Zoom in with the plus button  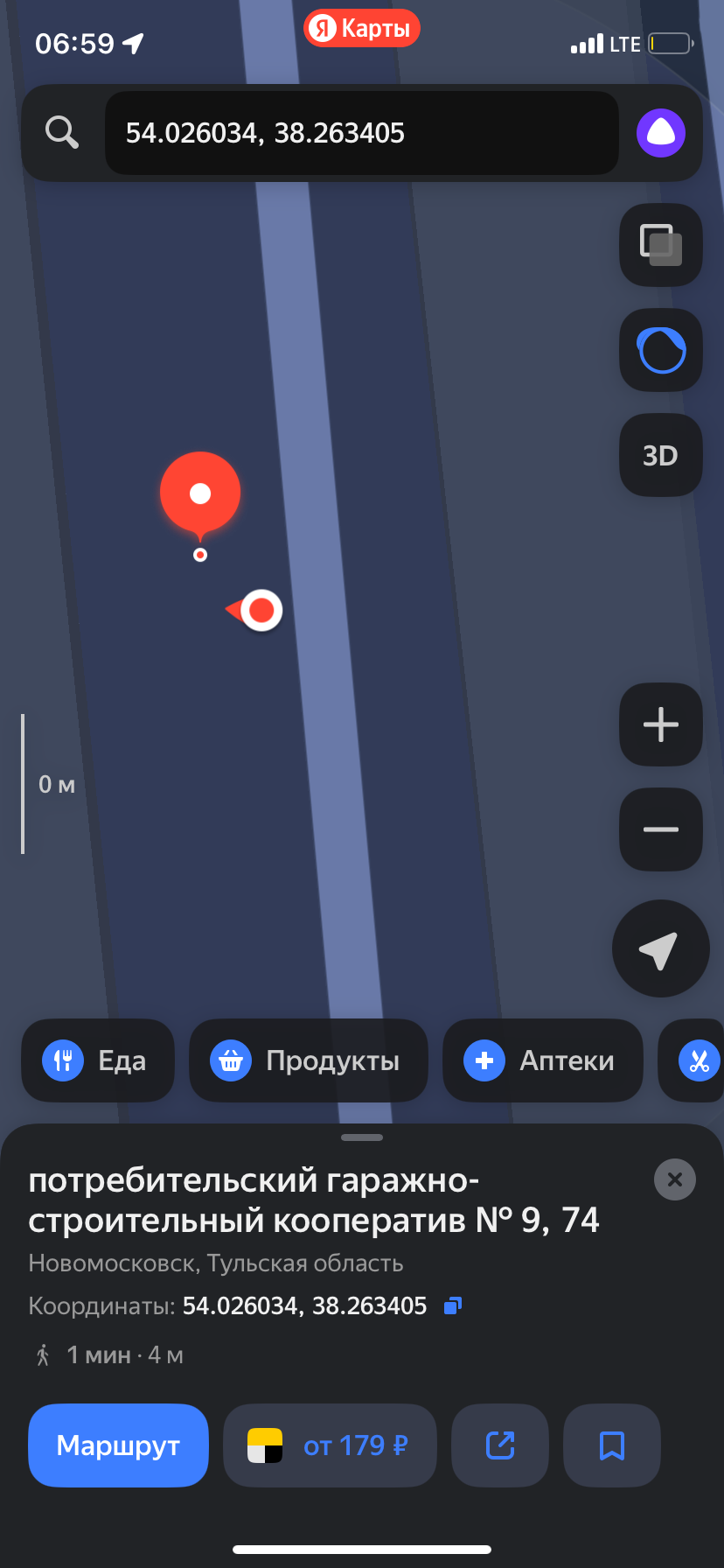click(661, 724)
